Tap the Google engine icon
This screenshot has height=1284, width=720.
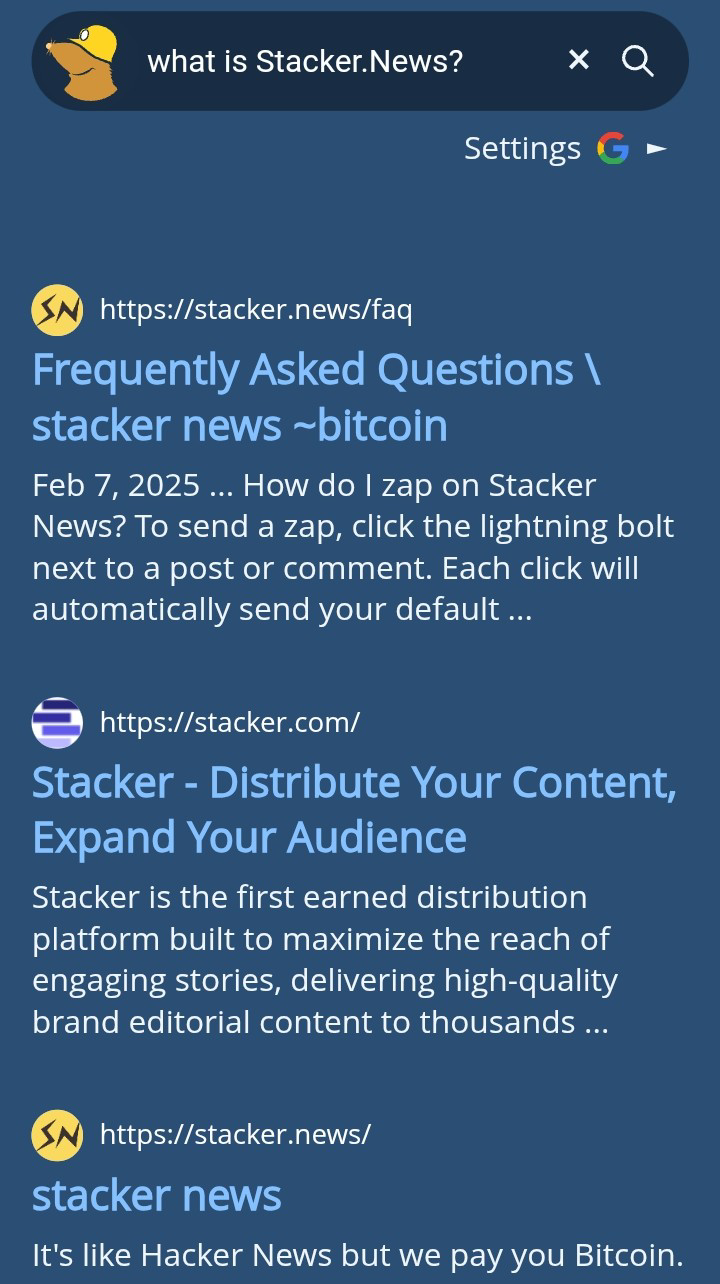[613, 149]
